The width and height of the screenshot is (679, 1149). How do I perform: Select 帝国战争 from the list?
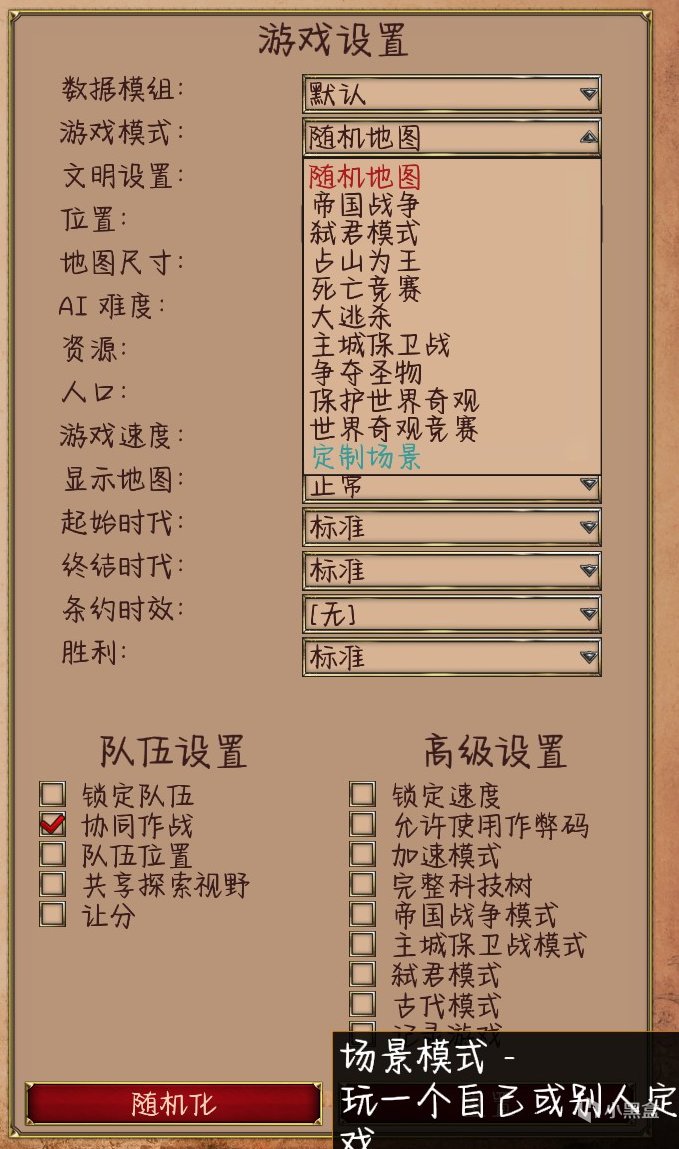(365, 206)
